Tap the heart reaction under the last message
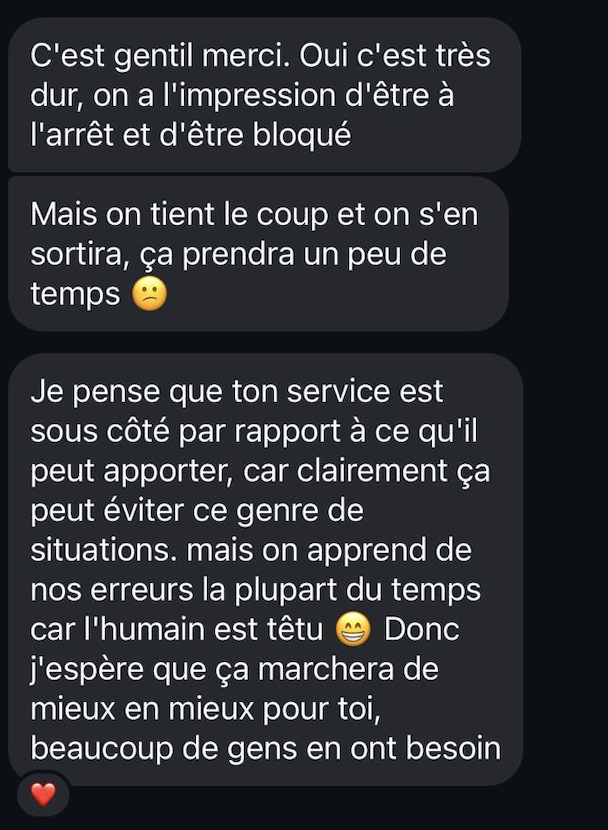The height and width of the screenshot is (830, 608). tap(43, 794)
